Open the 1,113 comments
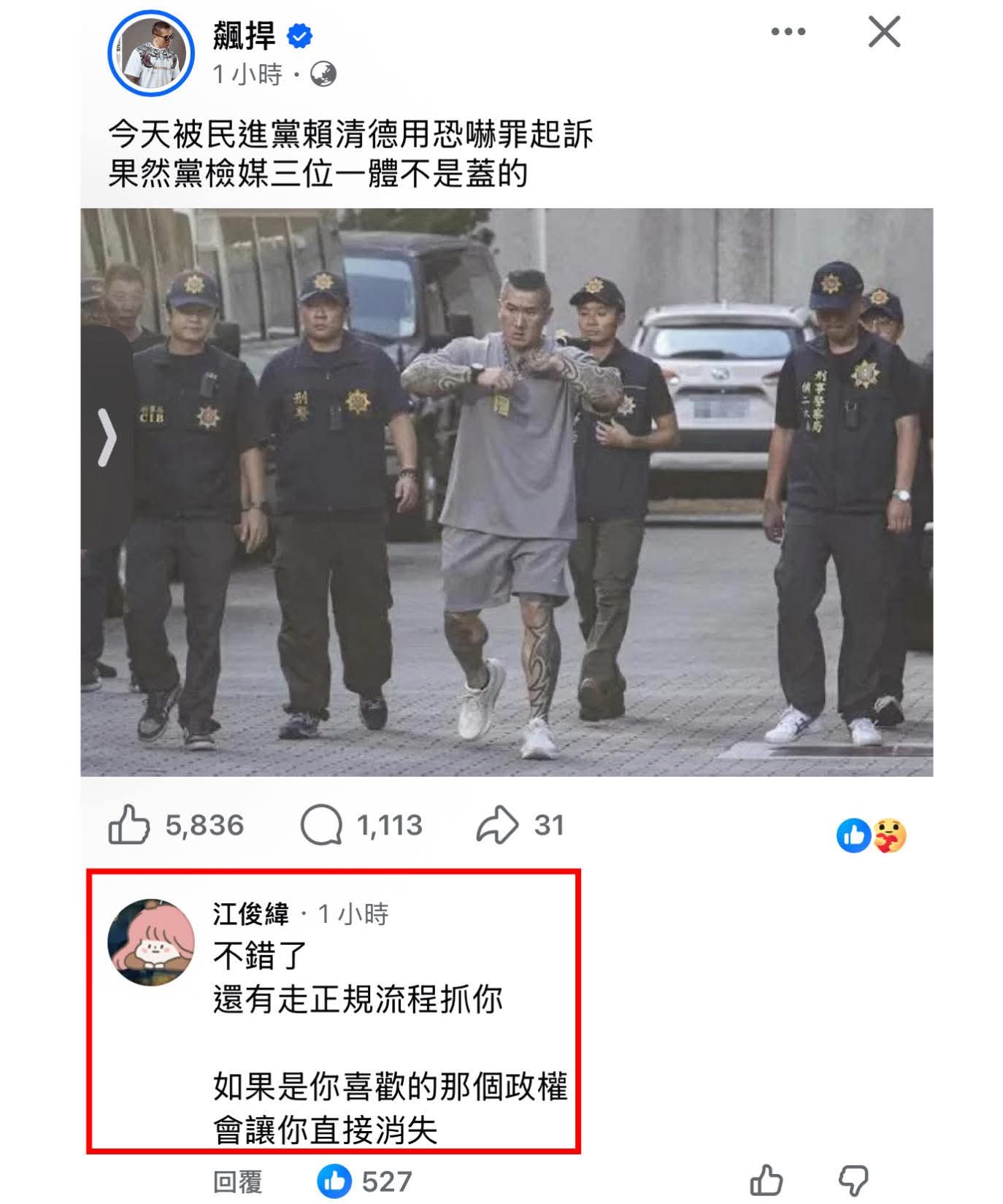This screenshot has height=1204, width=1003. 321,825
